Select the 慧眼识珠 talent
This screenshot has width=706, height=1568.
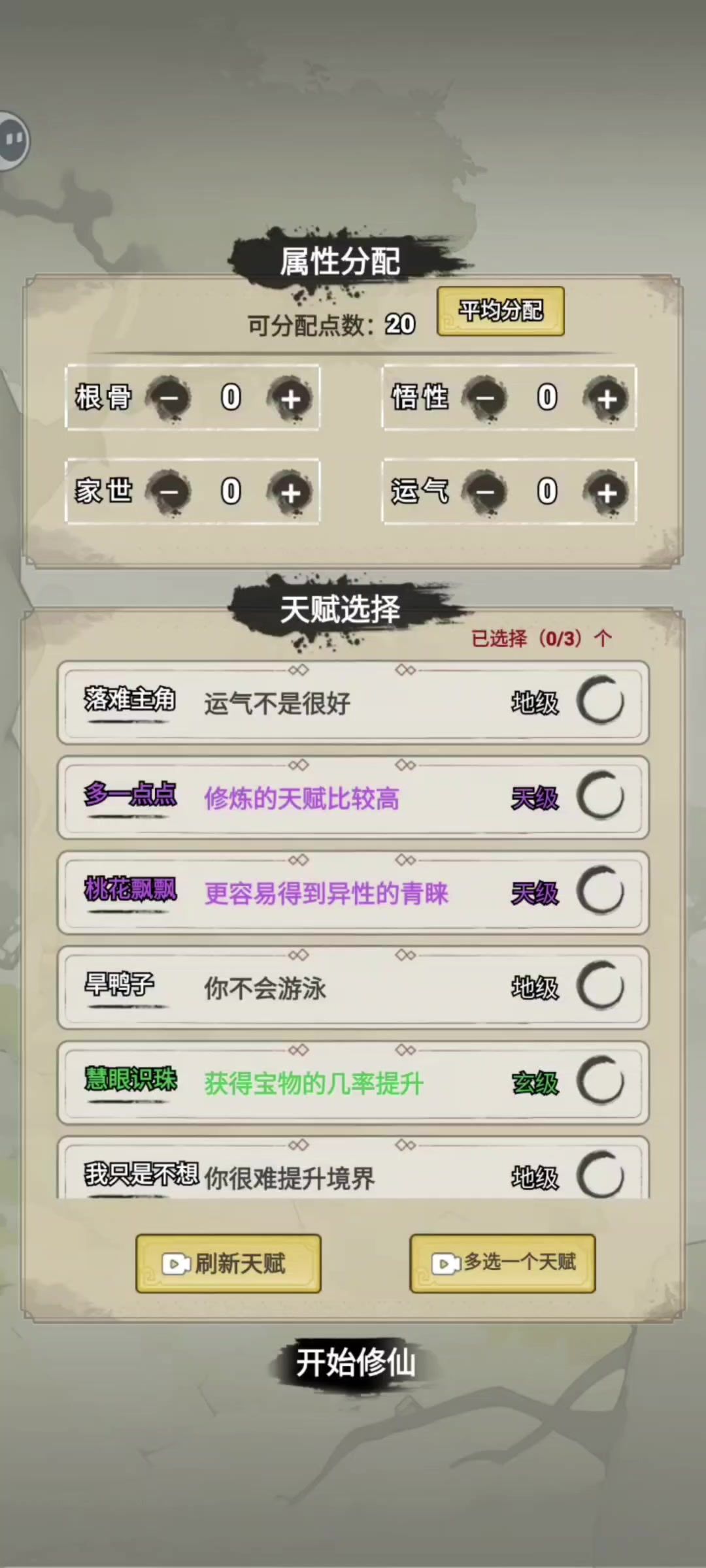tap(600, 1082)
